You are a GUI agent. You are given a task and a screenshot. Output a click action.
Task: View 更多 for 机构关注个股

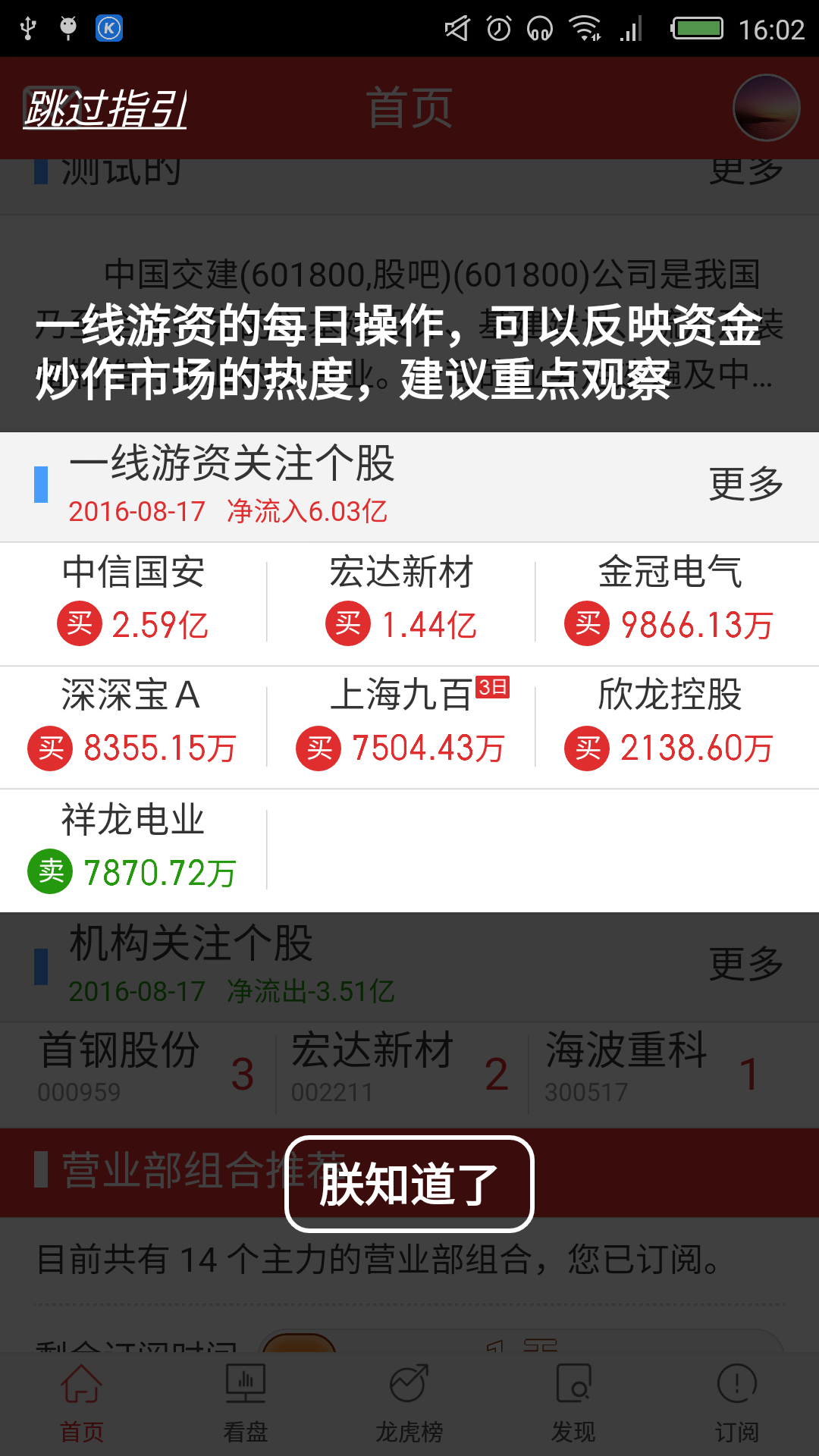click(x=745, y=964)
